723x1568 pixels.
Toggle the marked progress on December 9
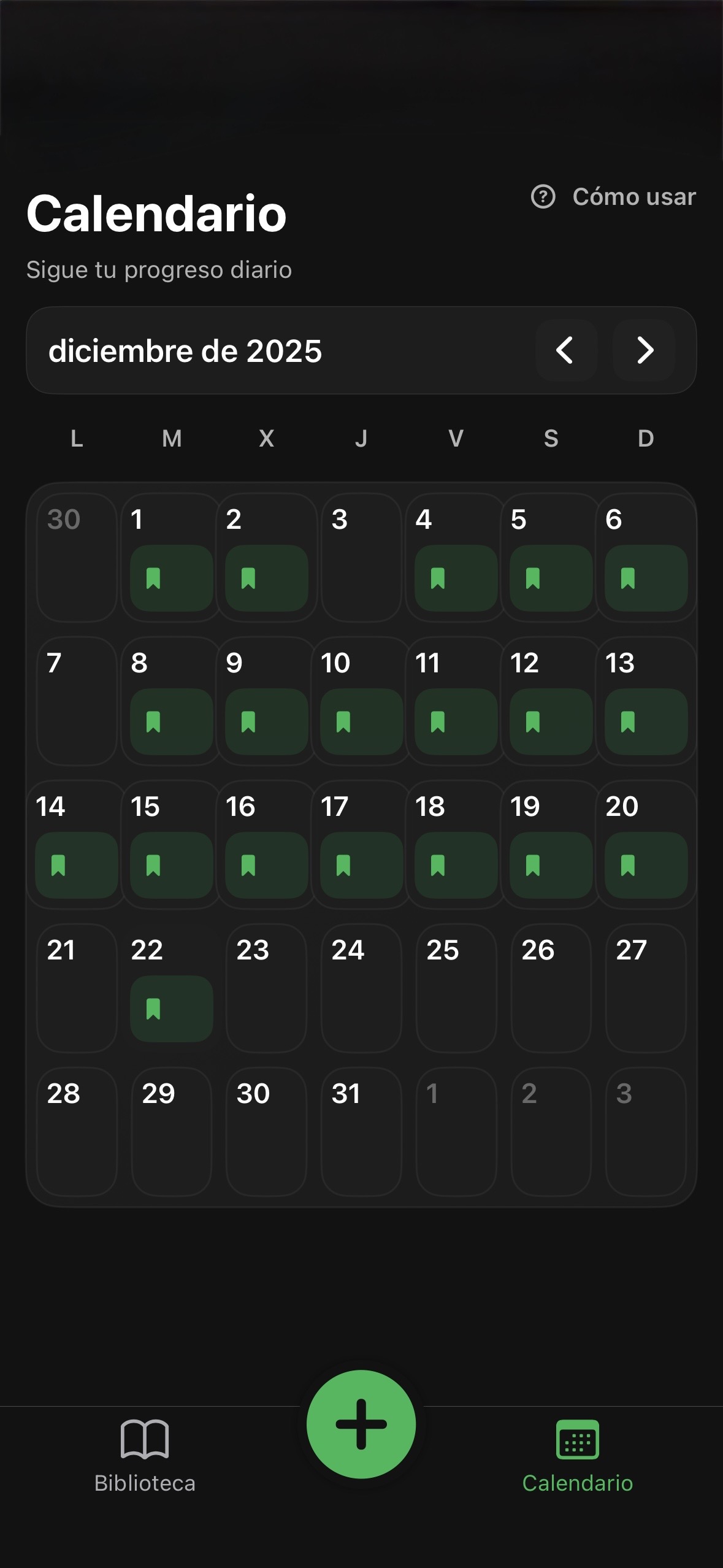(248, 721)
